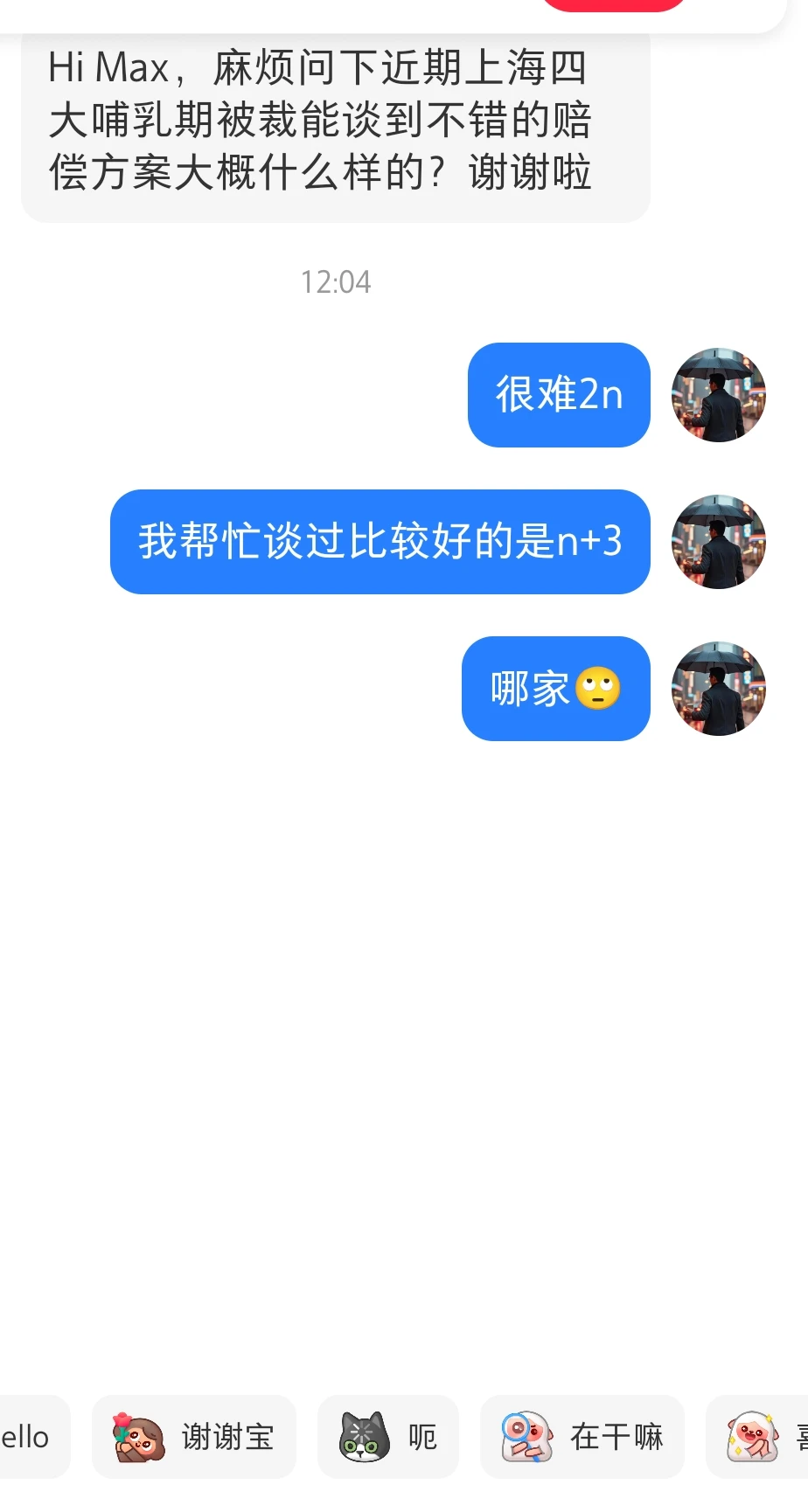The width and height of the screenshot is (808, 1512).
Task: Open the umbrella avatar next to the 哪家 message
Action: 717,689
